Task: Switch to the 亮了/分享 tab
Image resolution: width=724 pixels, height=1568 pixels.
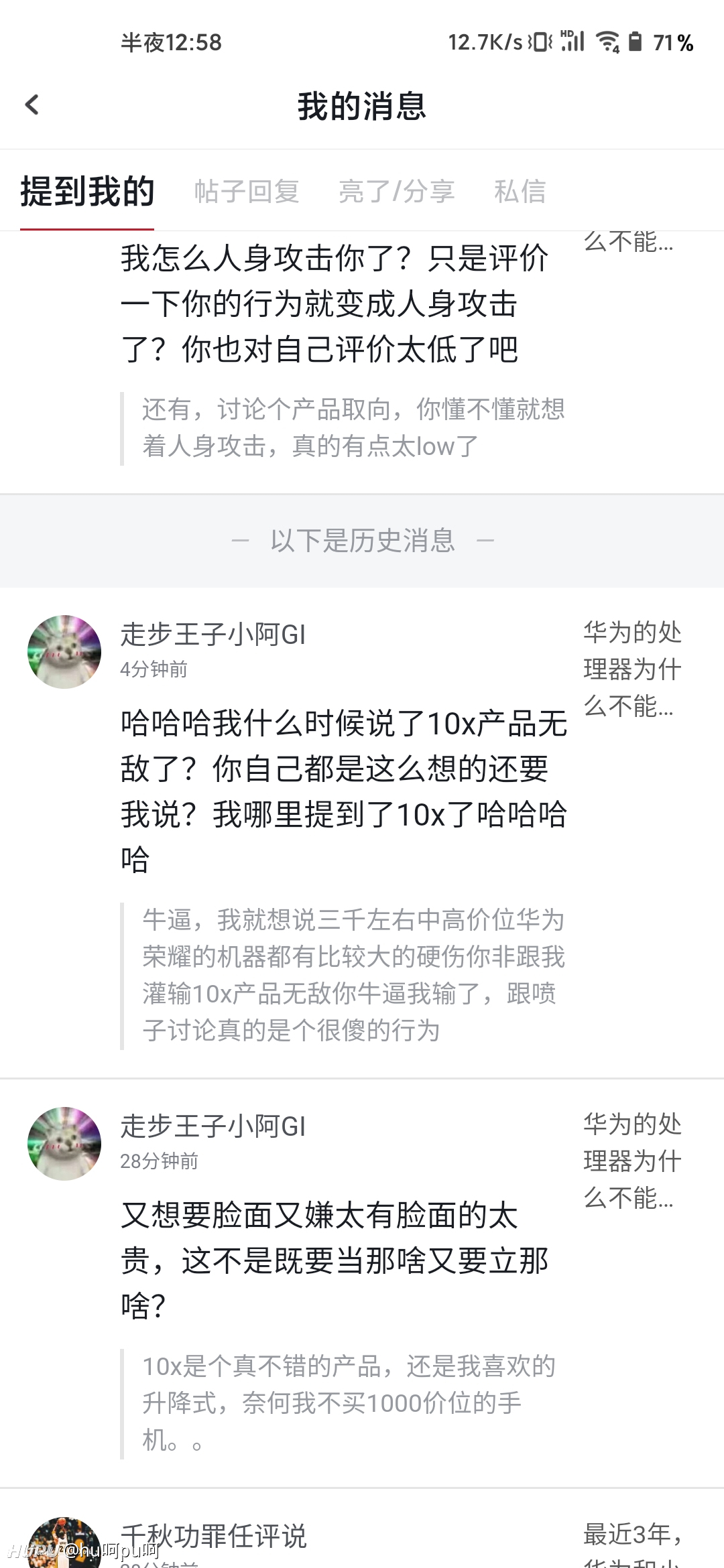Action: (396, 192)
